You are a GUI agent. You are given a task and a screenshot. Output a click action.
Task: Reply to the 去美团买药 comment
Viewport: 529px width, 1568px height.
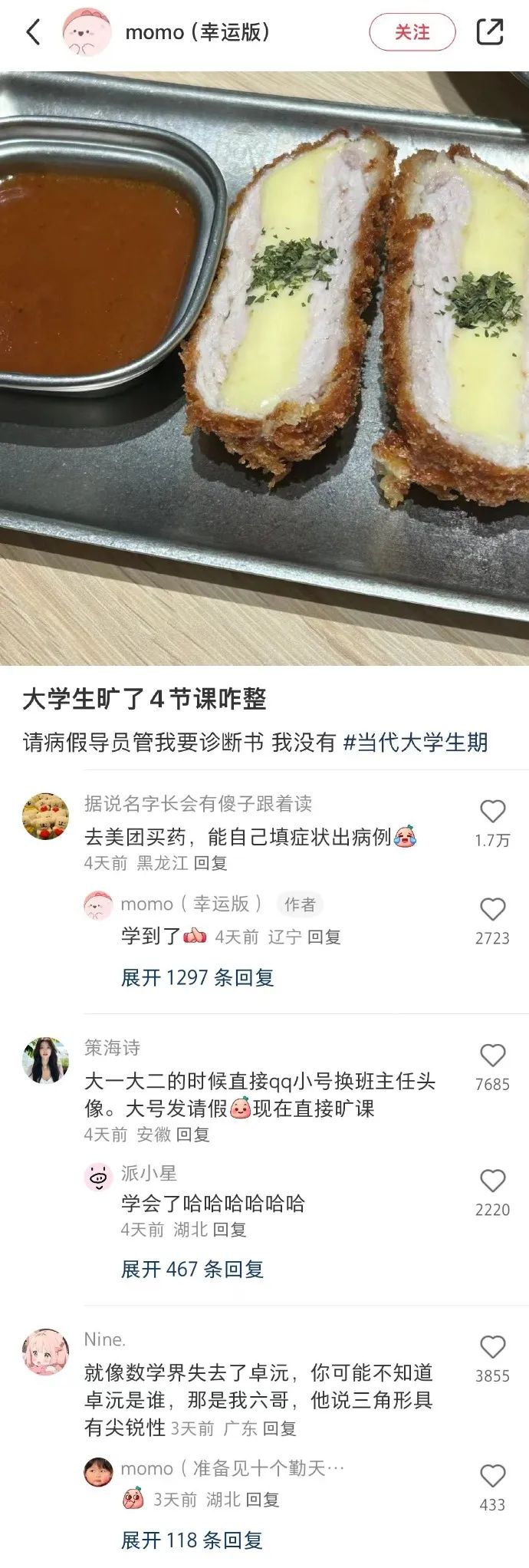click(x=210, y=863)
